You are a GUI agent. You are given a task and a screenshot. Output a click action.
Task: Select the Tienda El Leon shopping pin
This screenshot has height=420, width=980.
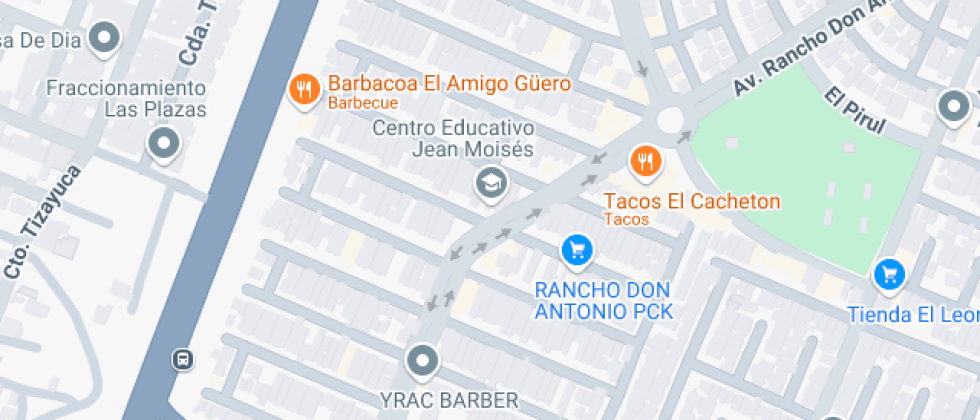click(888, 272)
